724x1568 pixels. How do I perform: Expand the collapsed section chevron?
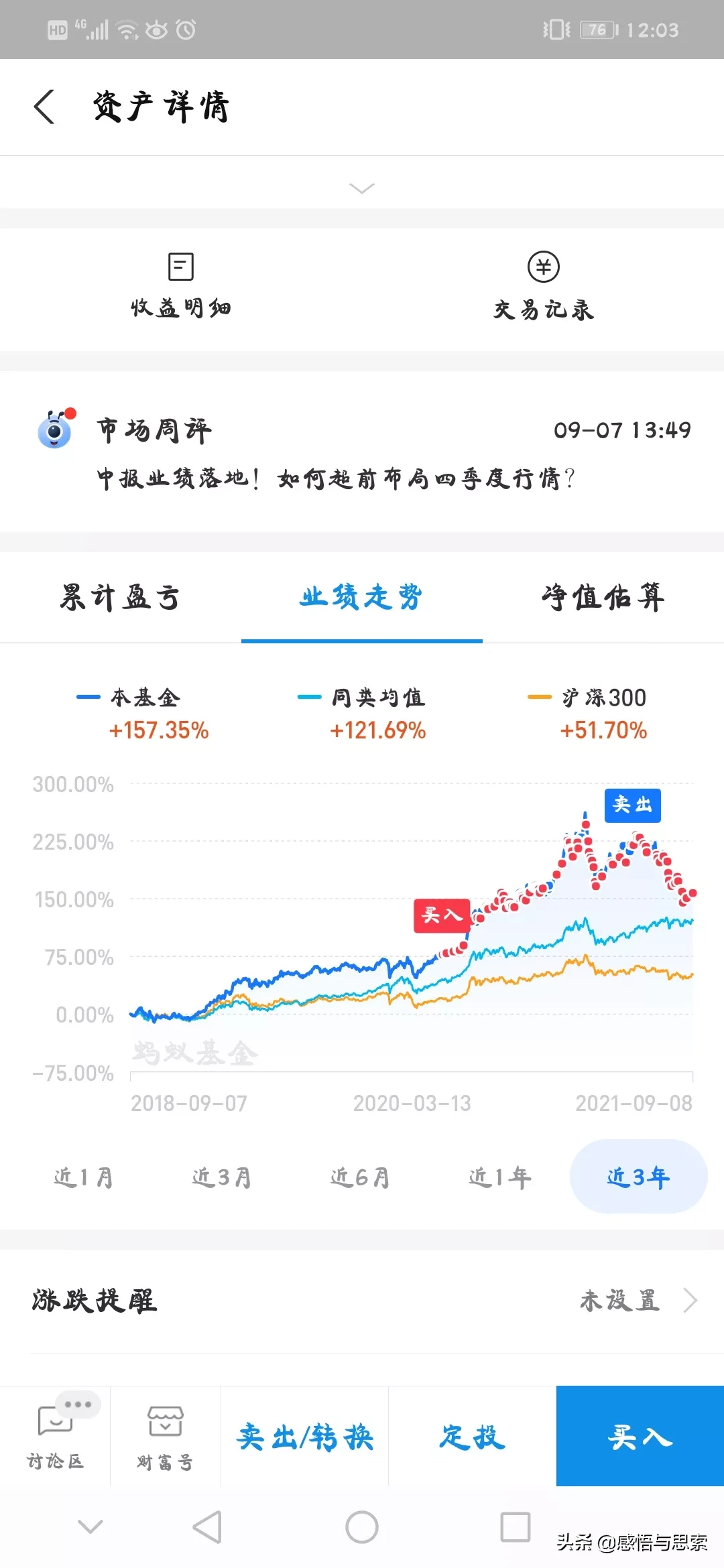click(362, 189)
